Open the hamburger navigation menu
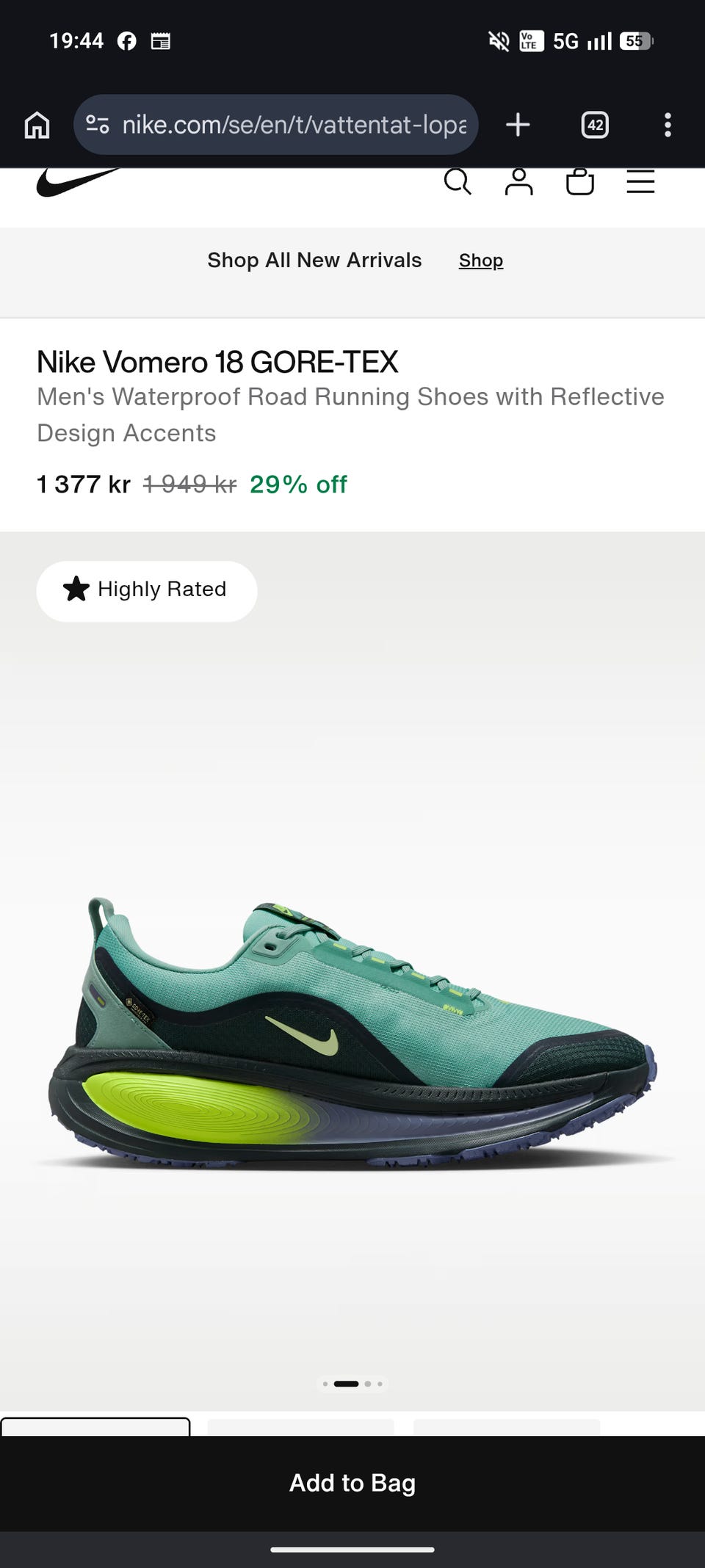The width and height of the screenshot is (705, 1568). click(x=640, y=181)
